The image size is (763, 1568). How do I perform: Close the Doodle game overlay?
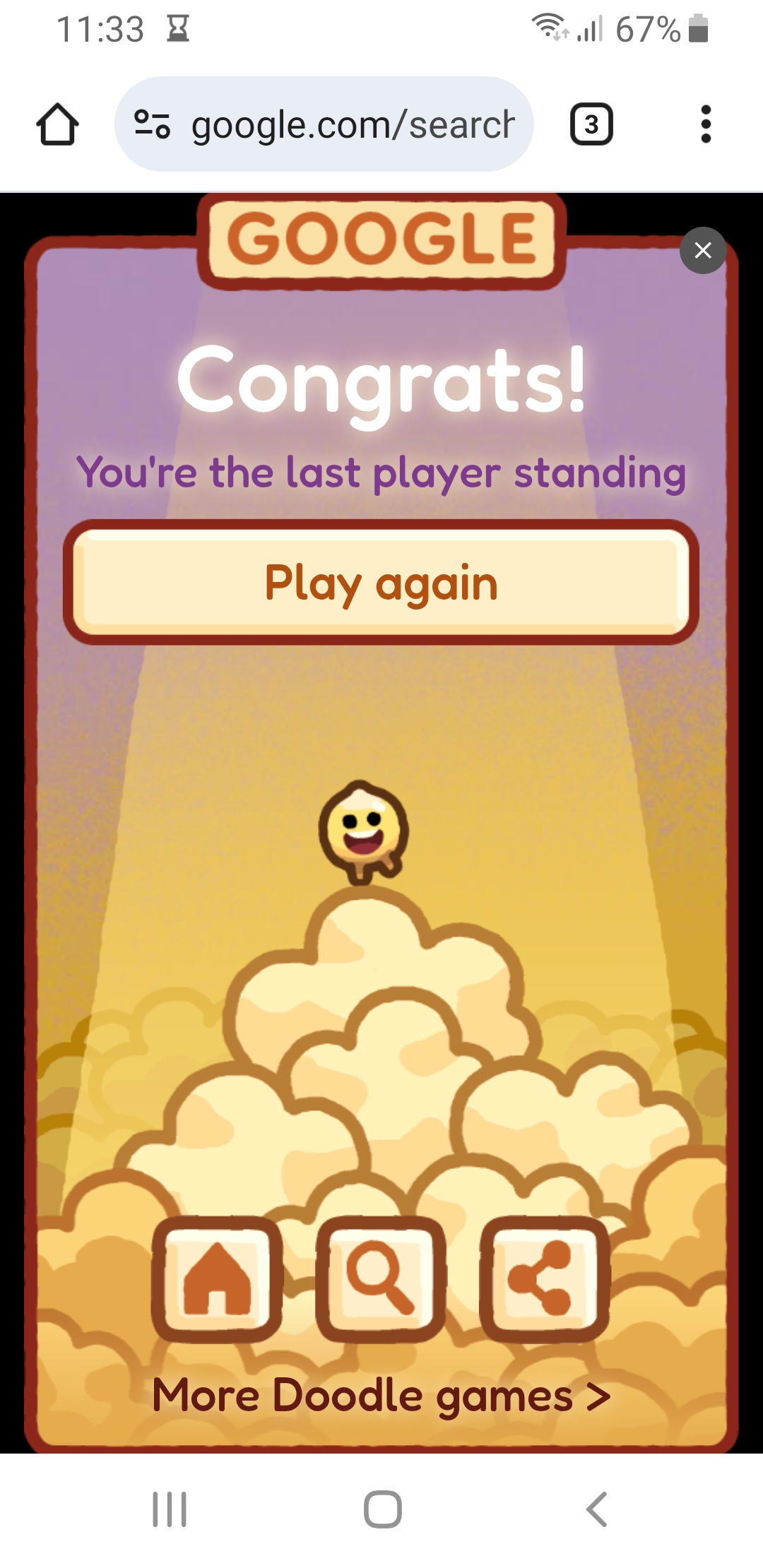pyautogui.click(x=703, y=250)
